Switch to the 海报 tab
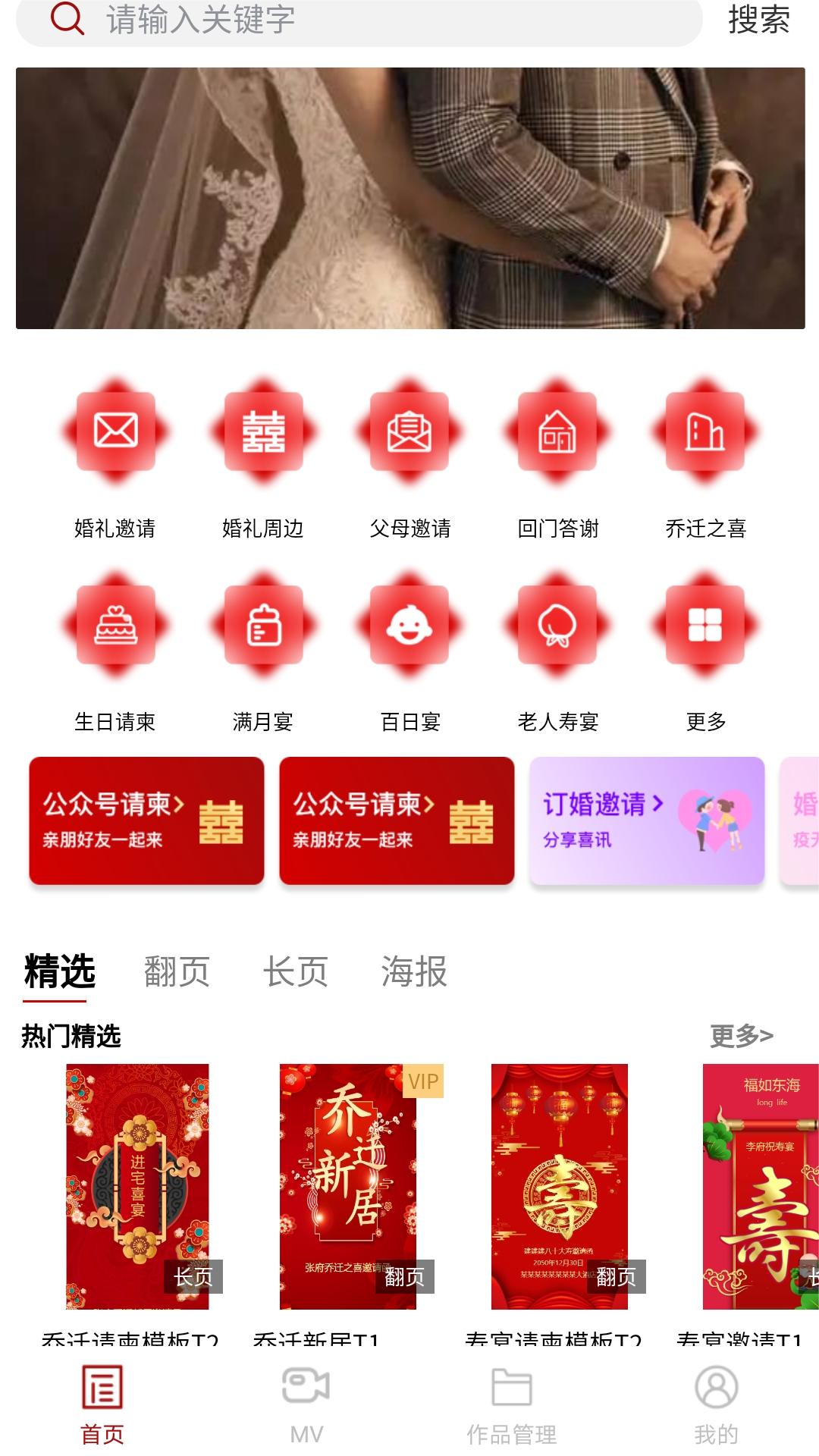The width and height of the screenshot is (819, 1456). 414,971
